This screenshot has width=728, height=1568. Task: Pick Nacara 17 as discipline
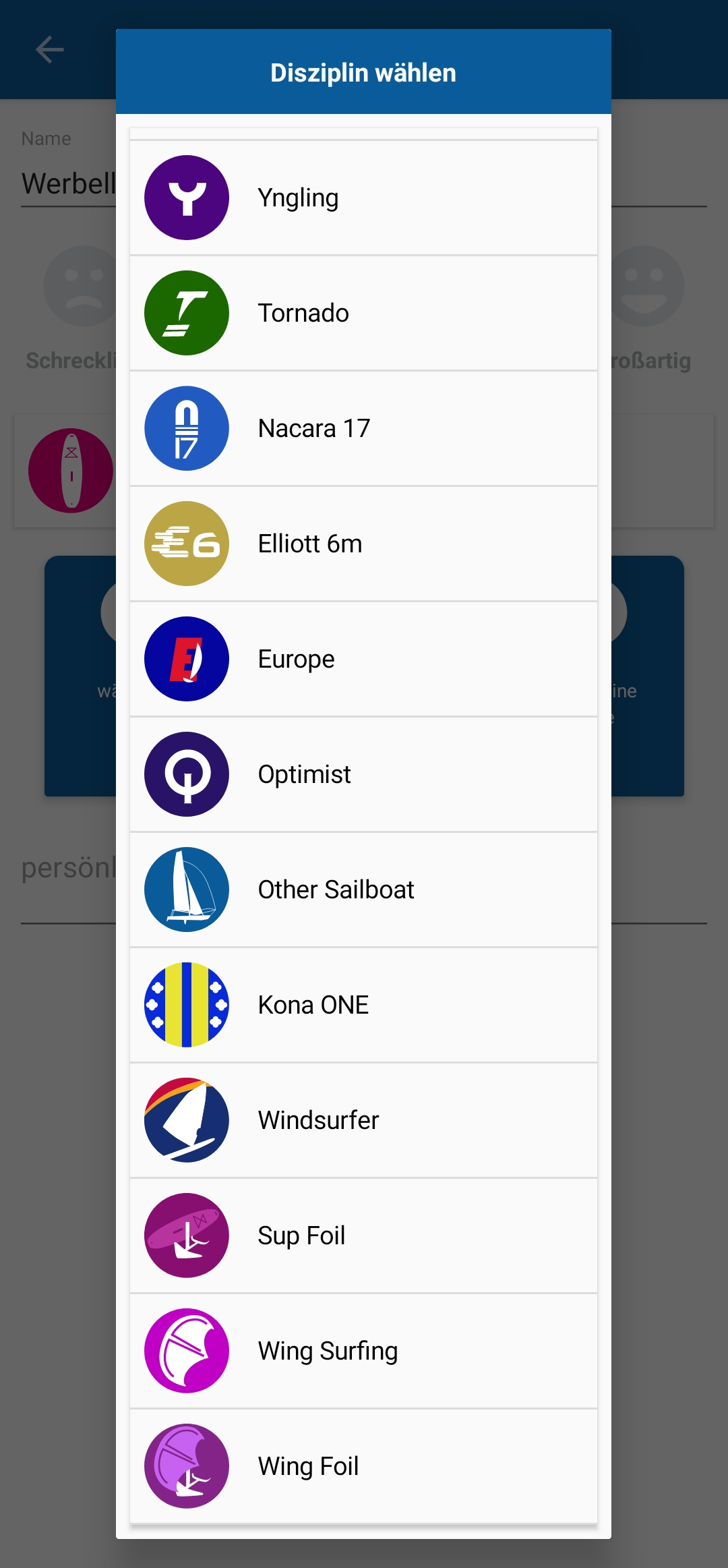363,428
